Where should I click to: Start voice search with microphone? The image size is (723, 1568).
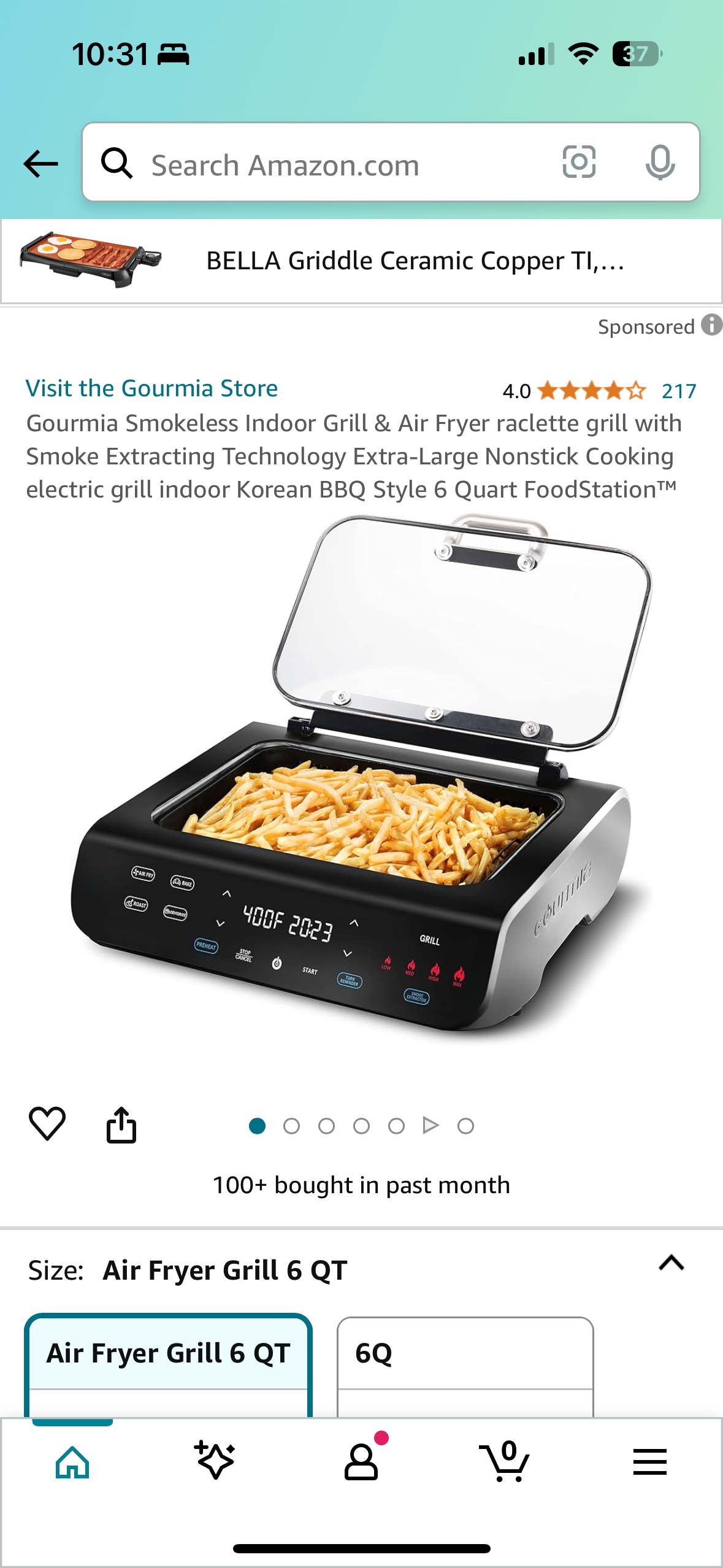660,163
